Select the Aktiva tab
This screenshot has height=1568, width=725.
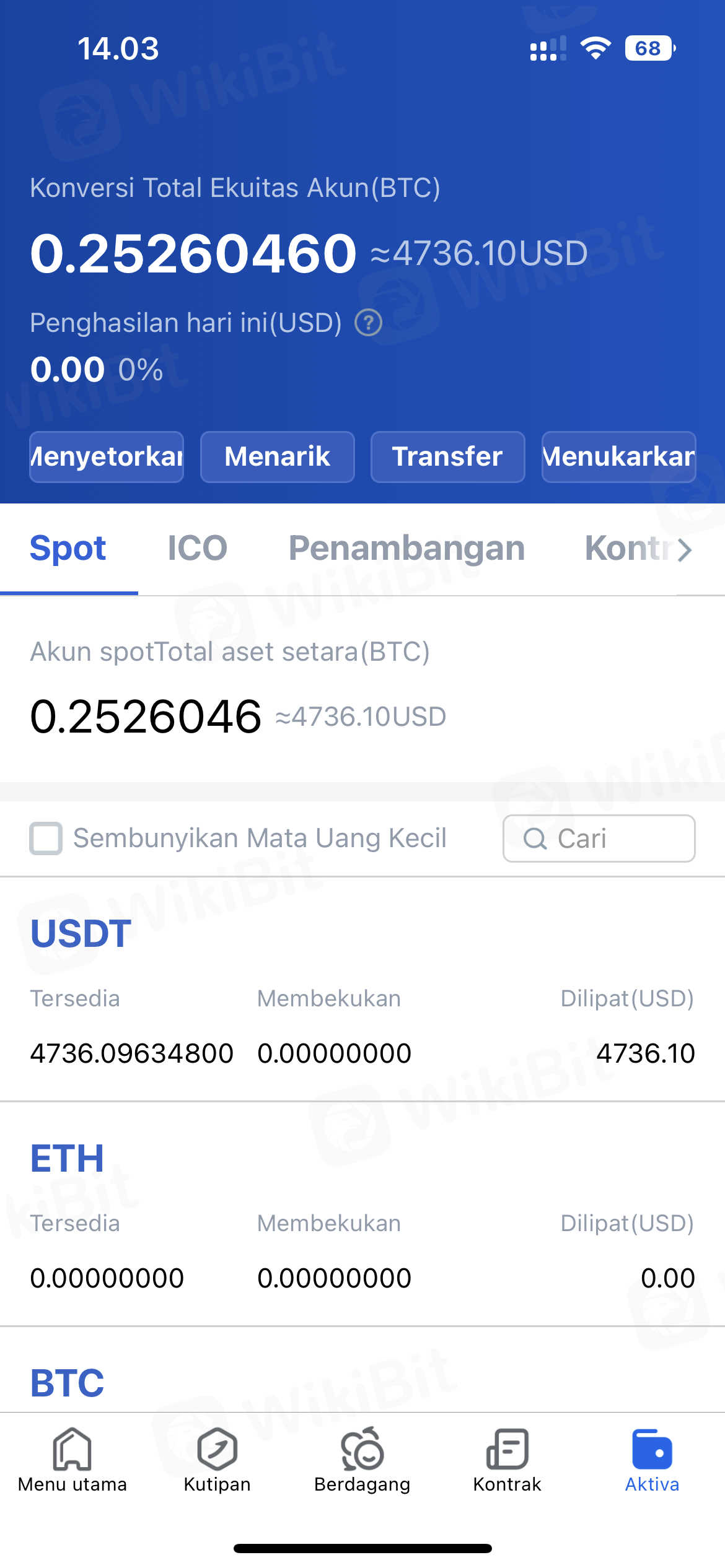(652, 1460)
